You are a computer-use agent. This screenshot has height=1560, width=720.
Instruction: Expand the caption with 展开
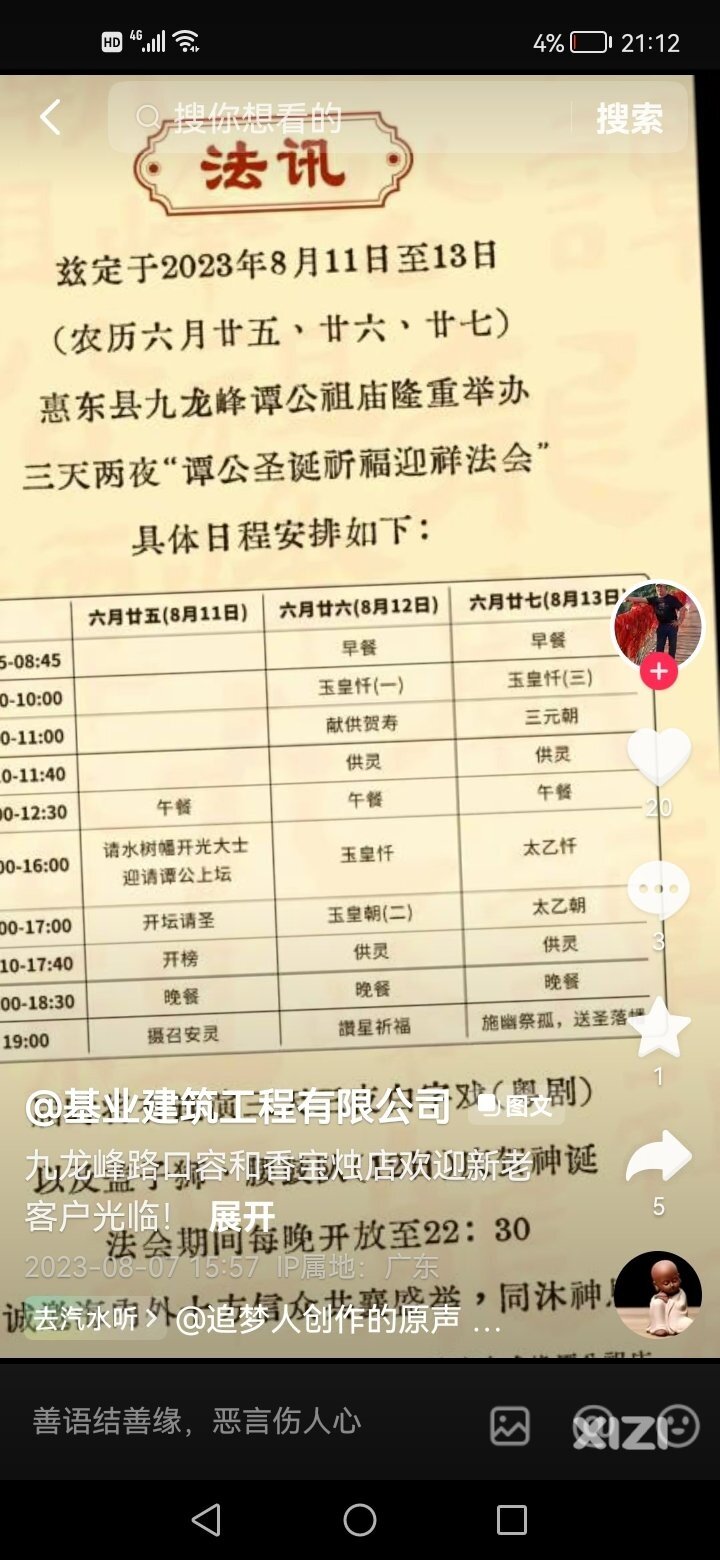241,1216
